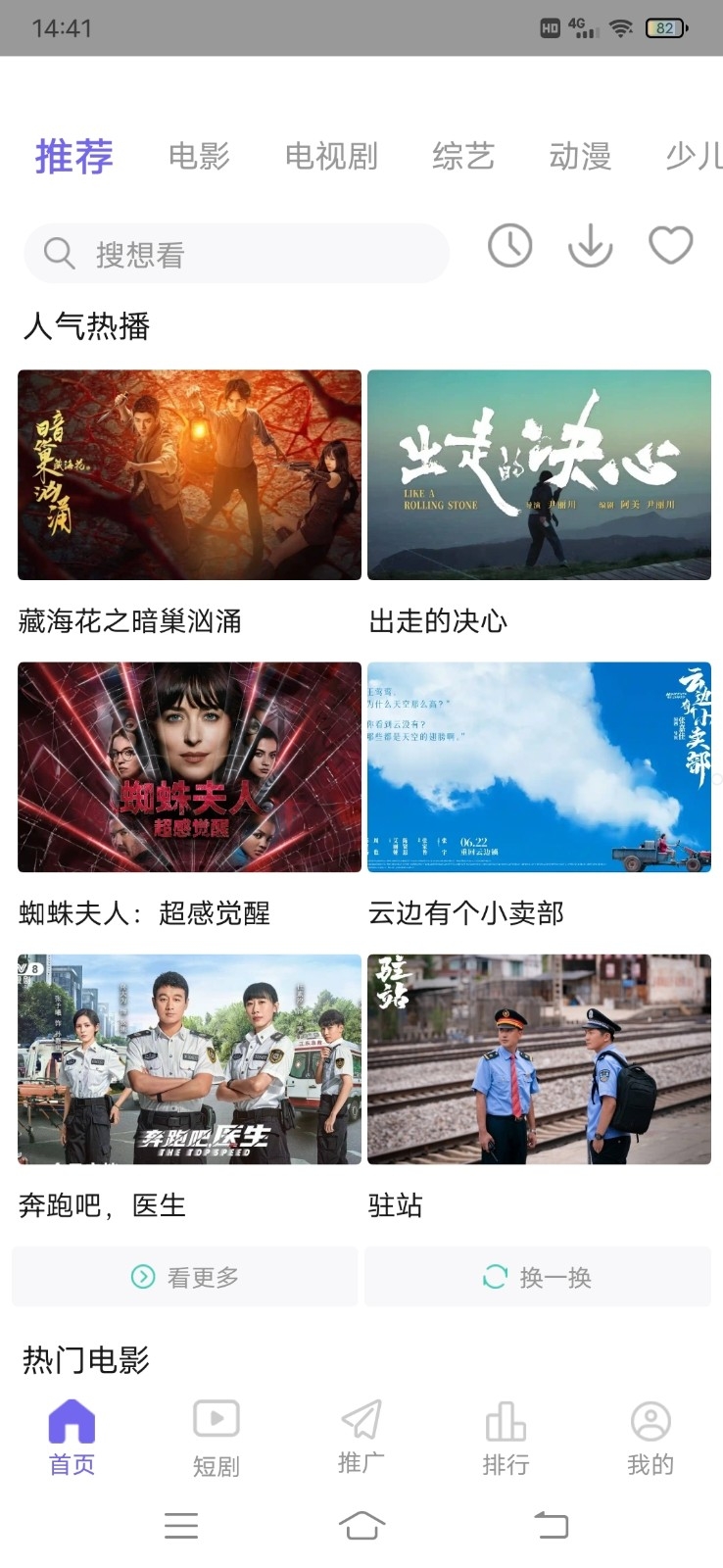Open the 电视剧 category tab
Screen dimensions: 723x1568
click(x=331, y=156)
